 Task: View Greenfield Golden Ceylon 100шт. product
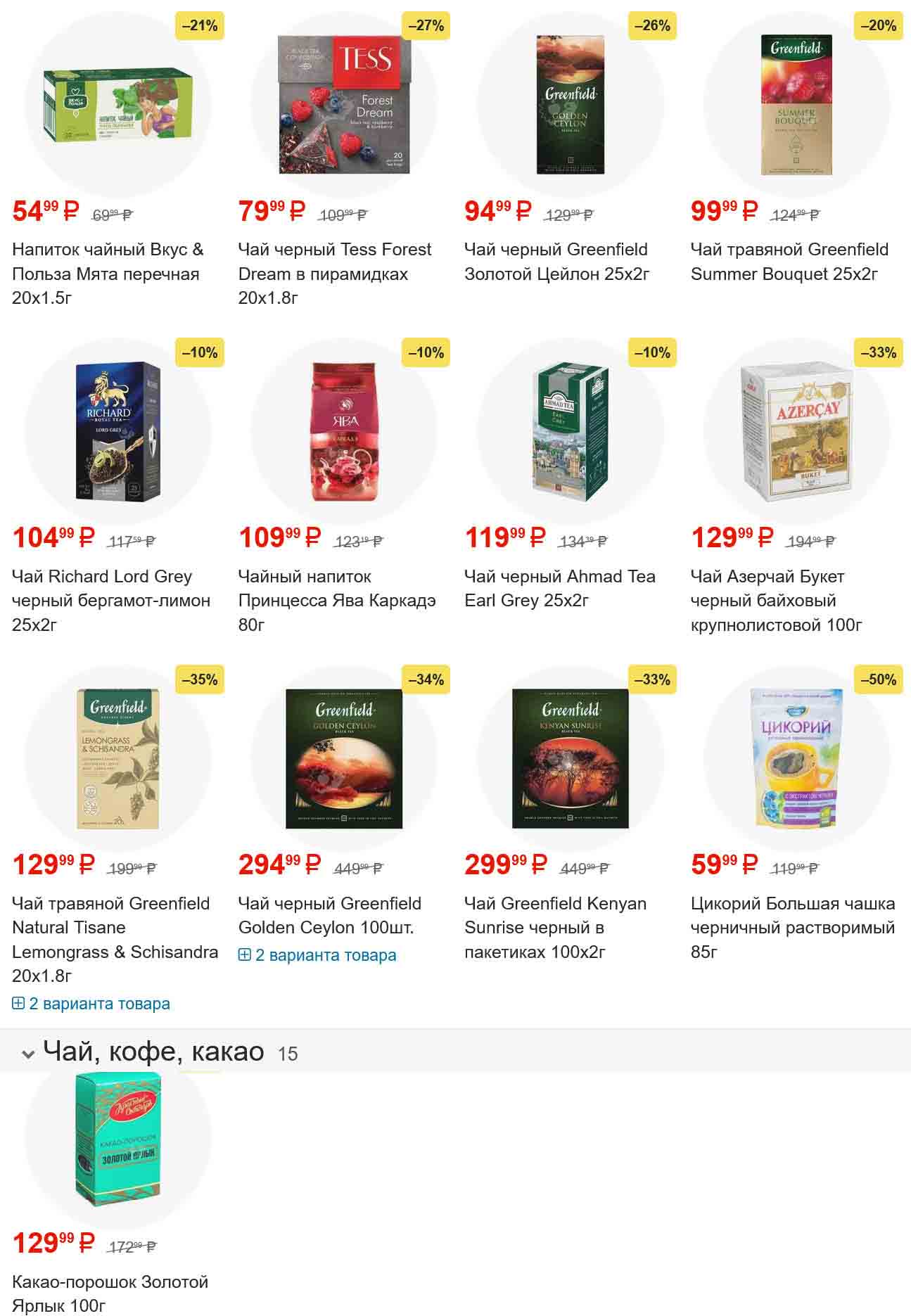tap(329, 915)
